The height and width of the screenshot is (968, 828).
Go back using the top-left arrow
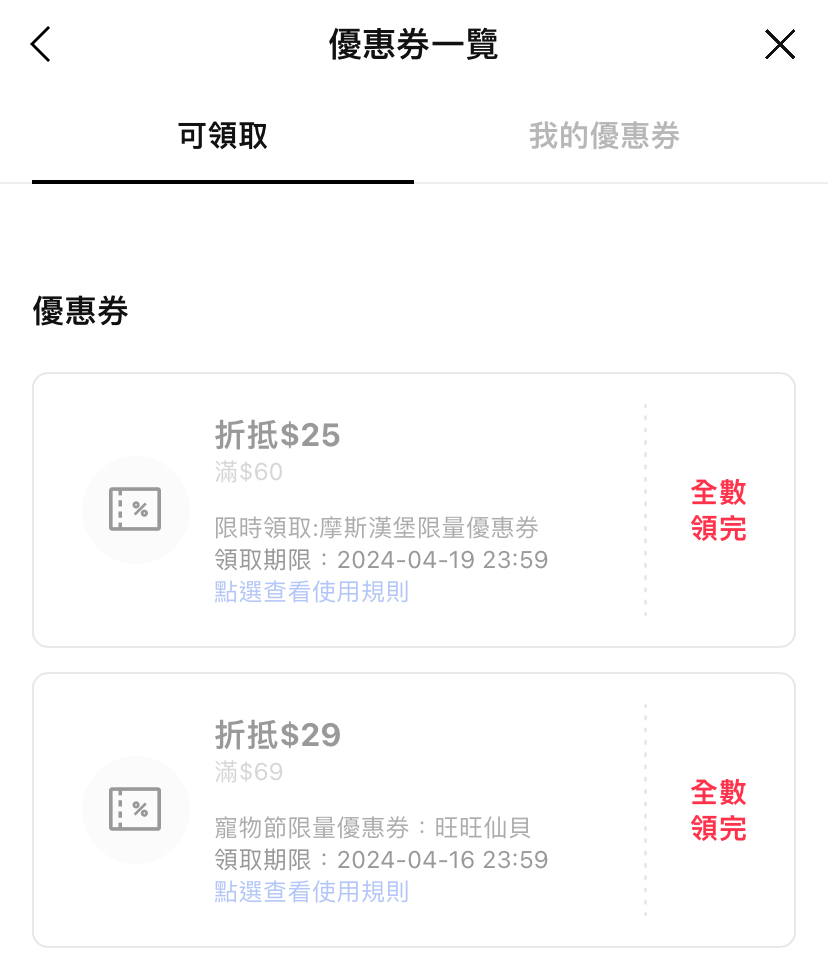coord(40,44)
